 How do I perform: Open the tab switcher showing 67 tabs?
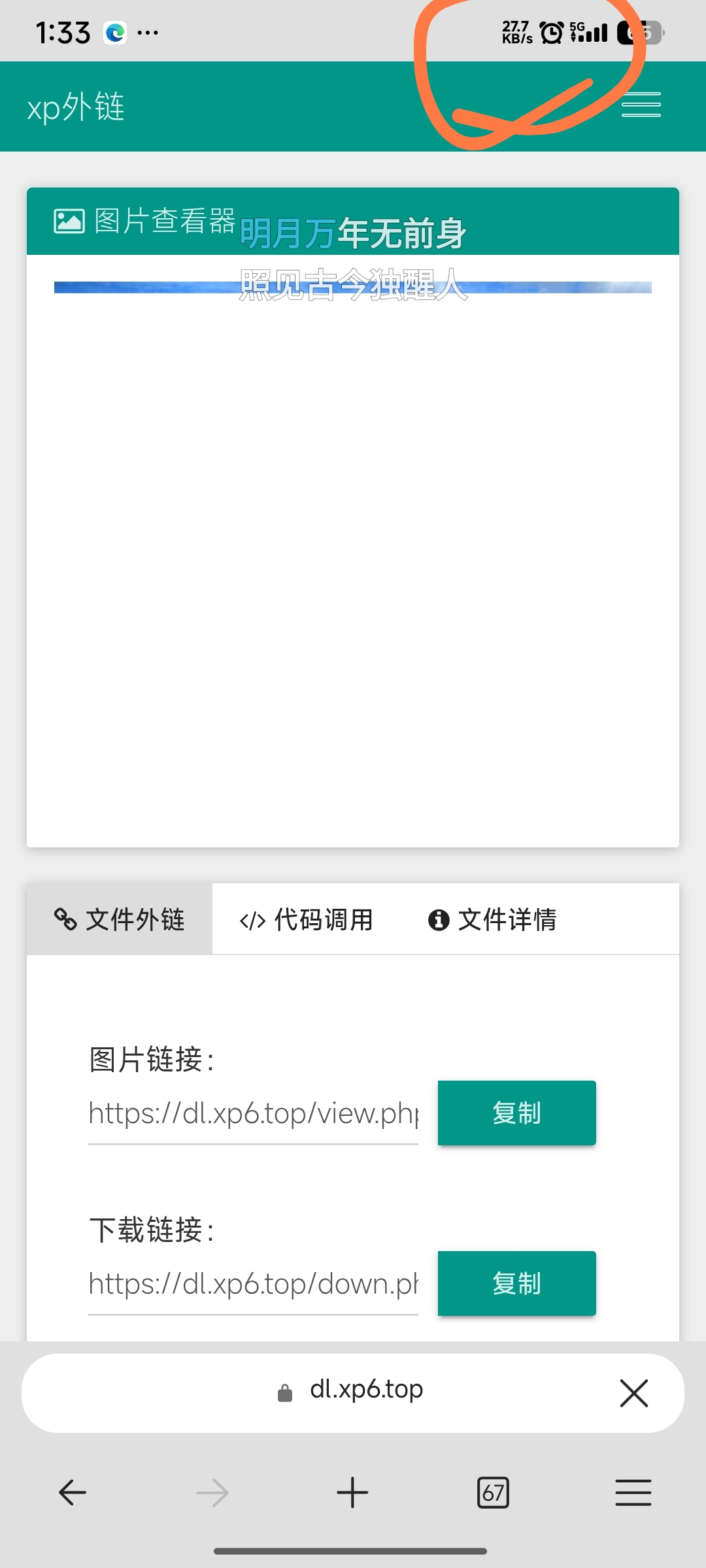coord(493,1493)
